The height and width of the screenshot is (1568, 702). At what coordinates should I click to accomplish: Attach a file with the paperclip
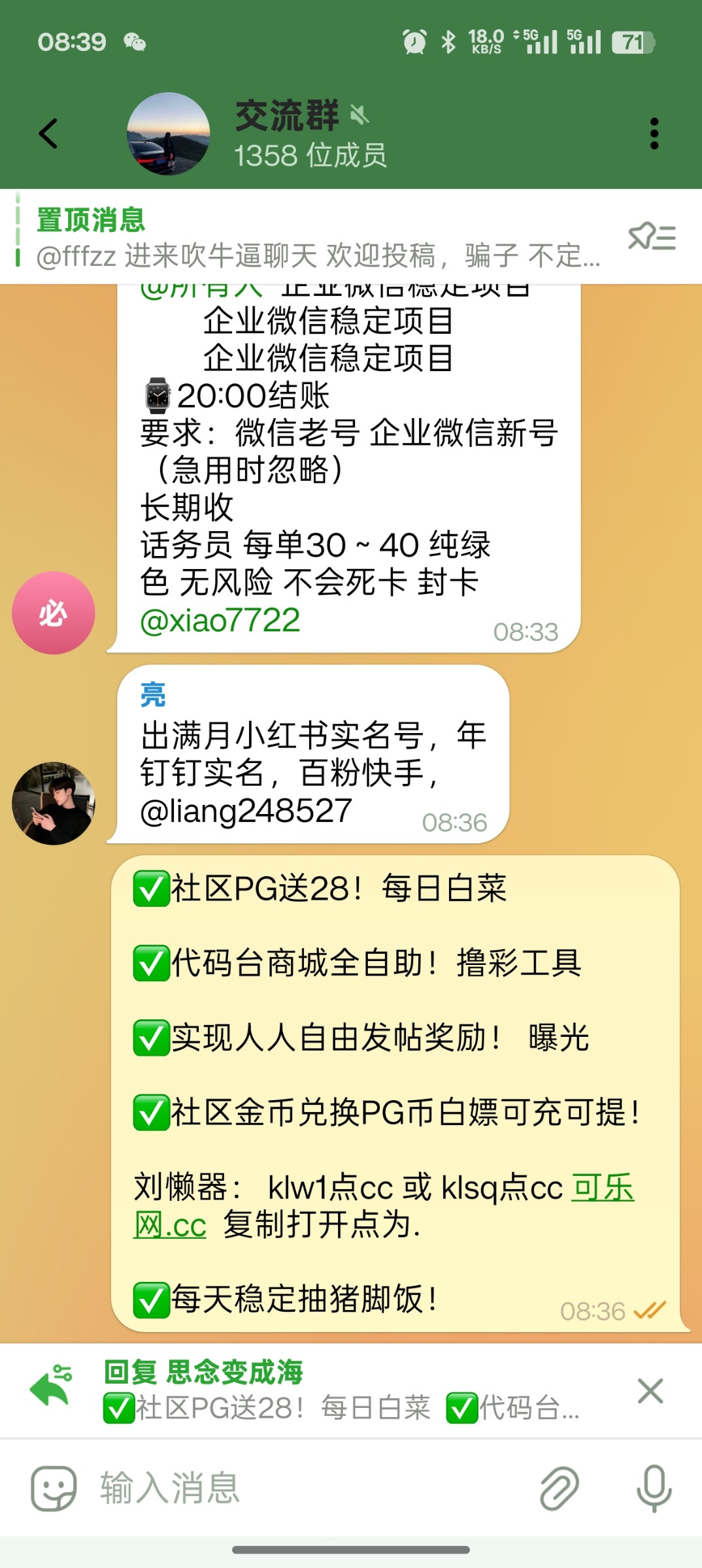[560, 1488]
